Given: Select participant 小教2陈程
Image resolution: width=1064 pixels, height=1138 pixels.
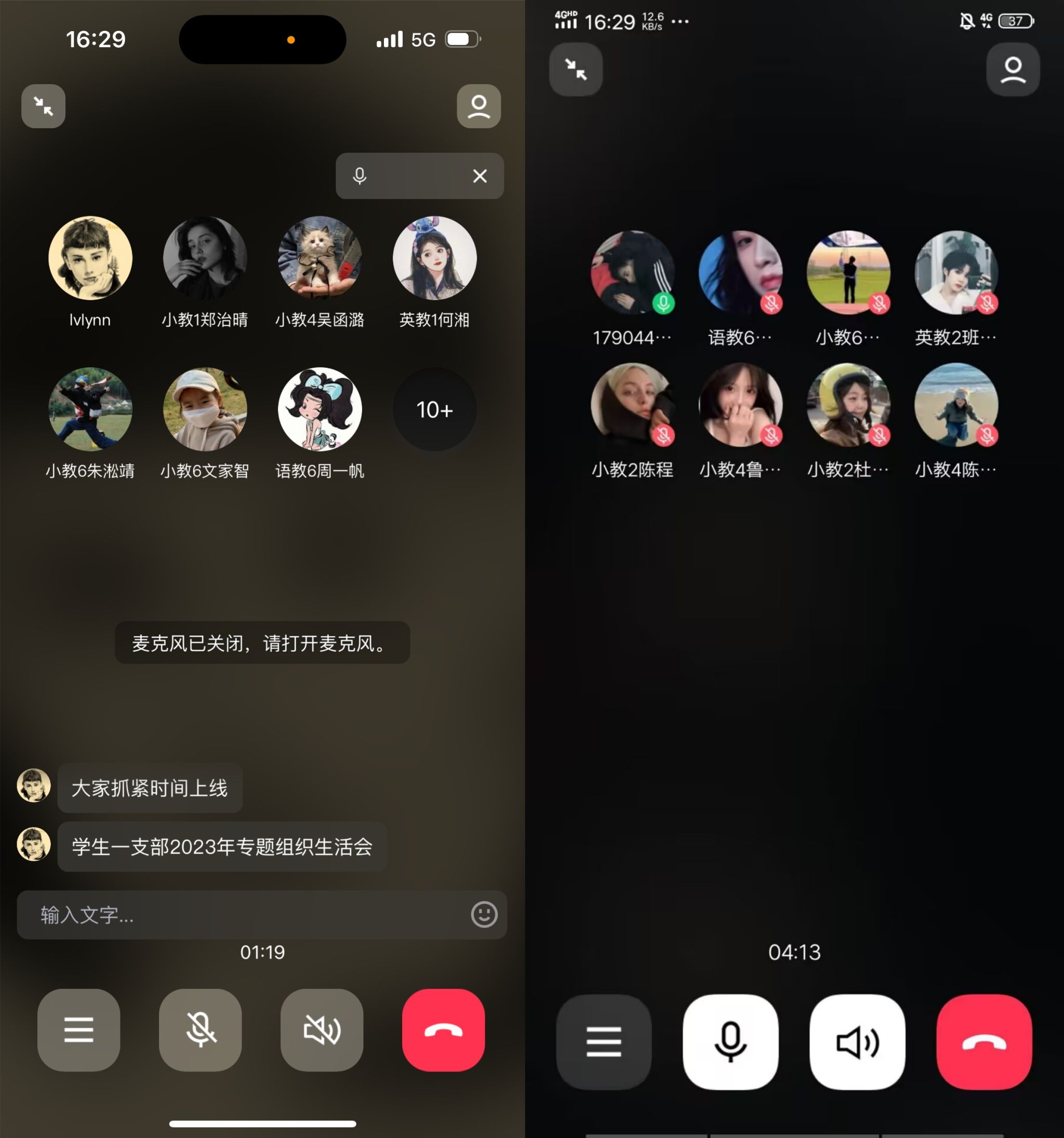Looking at the screenshot, I should click(632, 405).
